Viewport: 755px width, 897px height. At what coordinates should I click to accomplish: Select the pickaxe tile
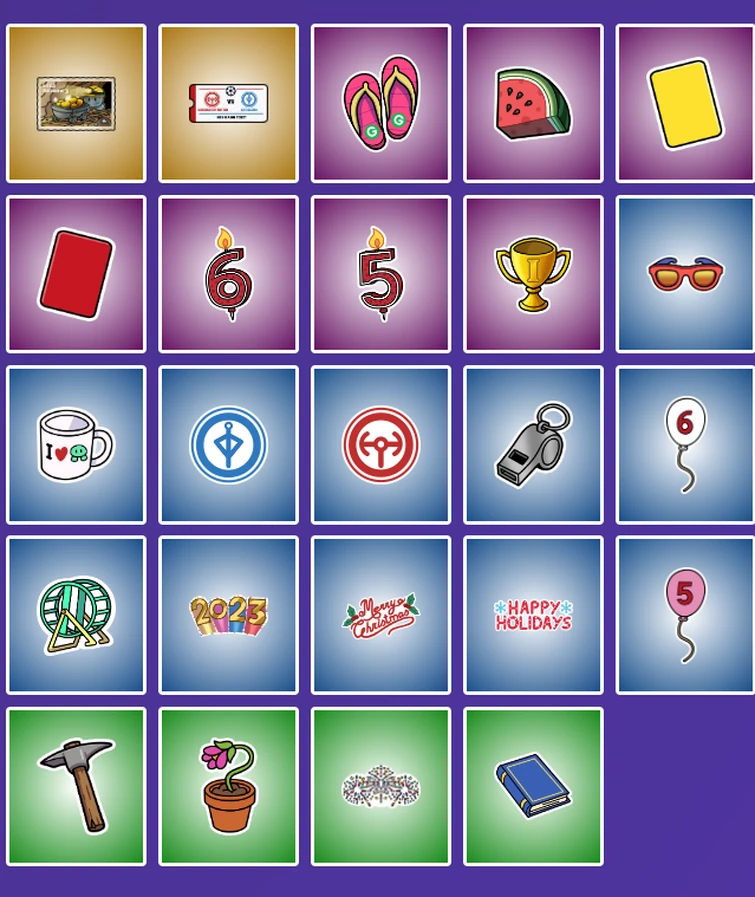click(76, 786)
